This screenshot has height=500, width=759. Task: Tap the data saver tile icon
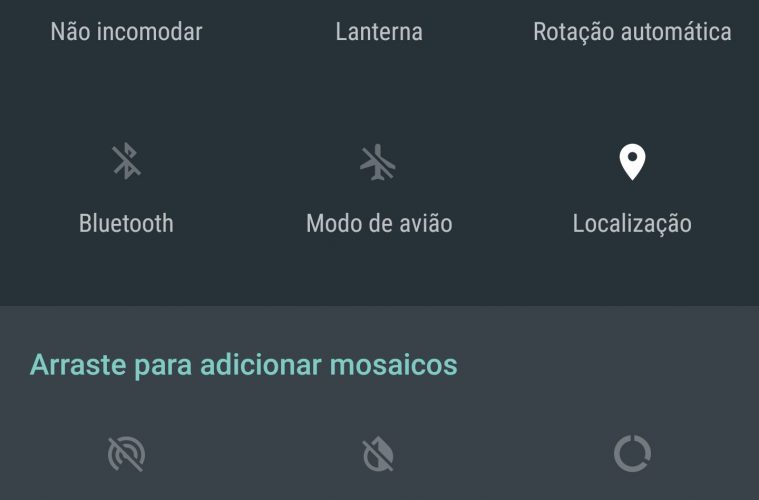(631, 455)
